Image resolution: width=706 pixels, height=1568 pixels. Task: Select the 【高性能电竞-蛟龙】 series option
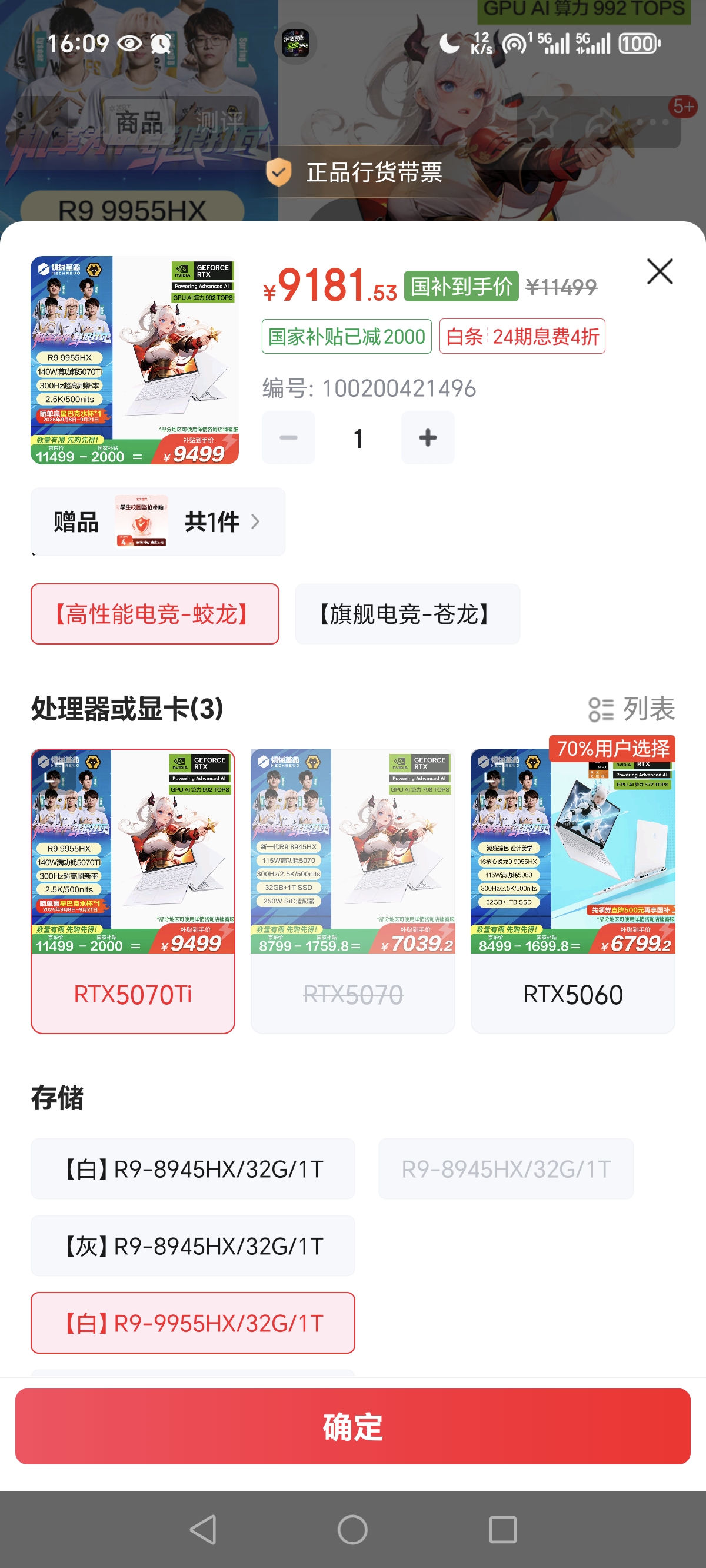[155, 613]
